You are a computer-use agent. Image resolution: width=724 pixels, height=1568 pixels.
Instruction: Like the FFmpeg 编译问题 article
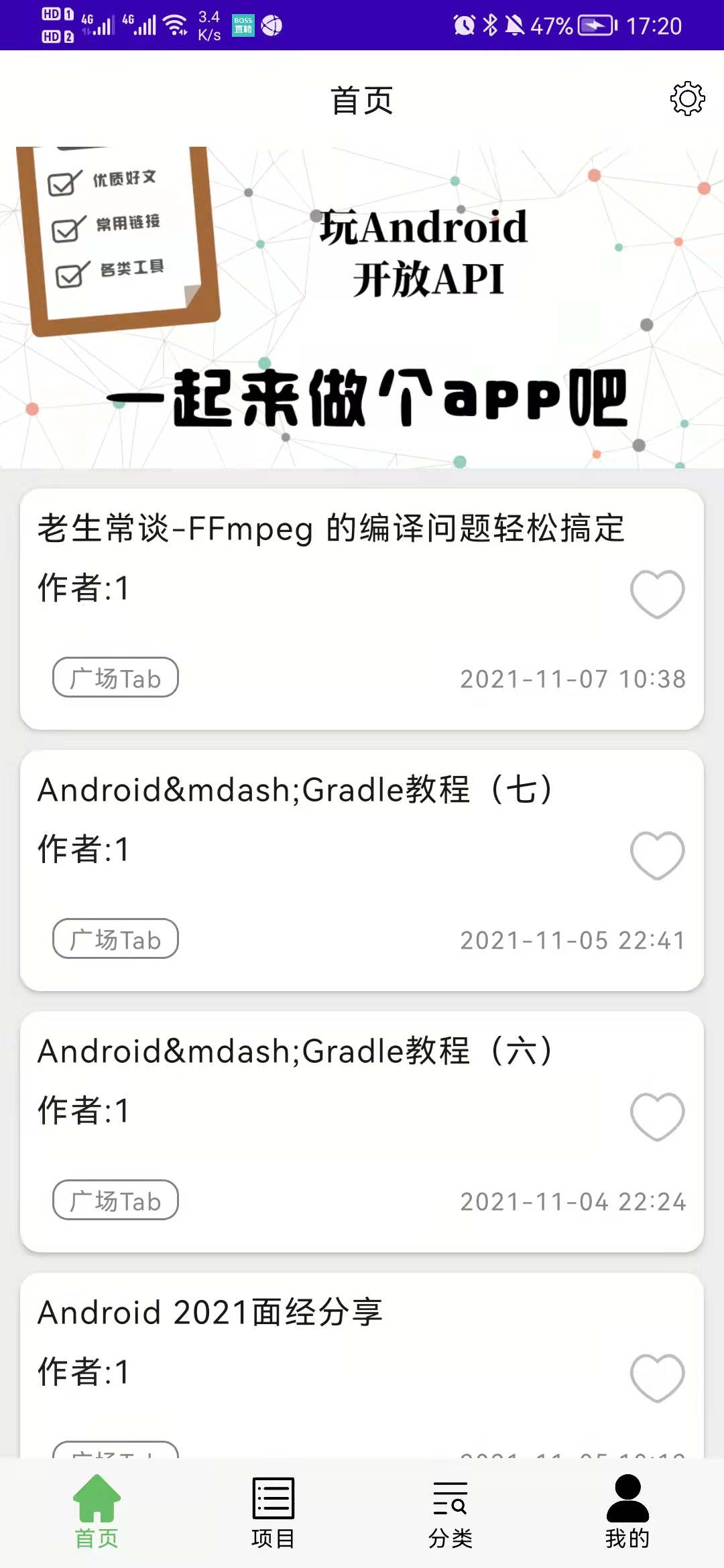pyautogui.click(x=657, y=594)
